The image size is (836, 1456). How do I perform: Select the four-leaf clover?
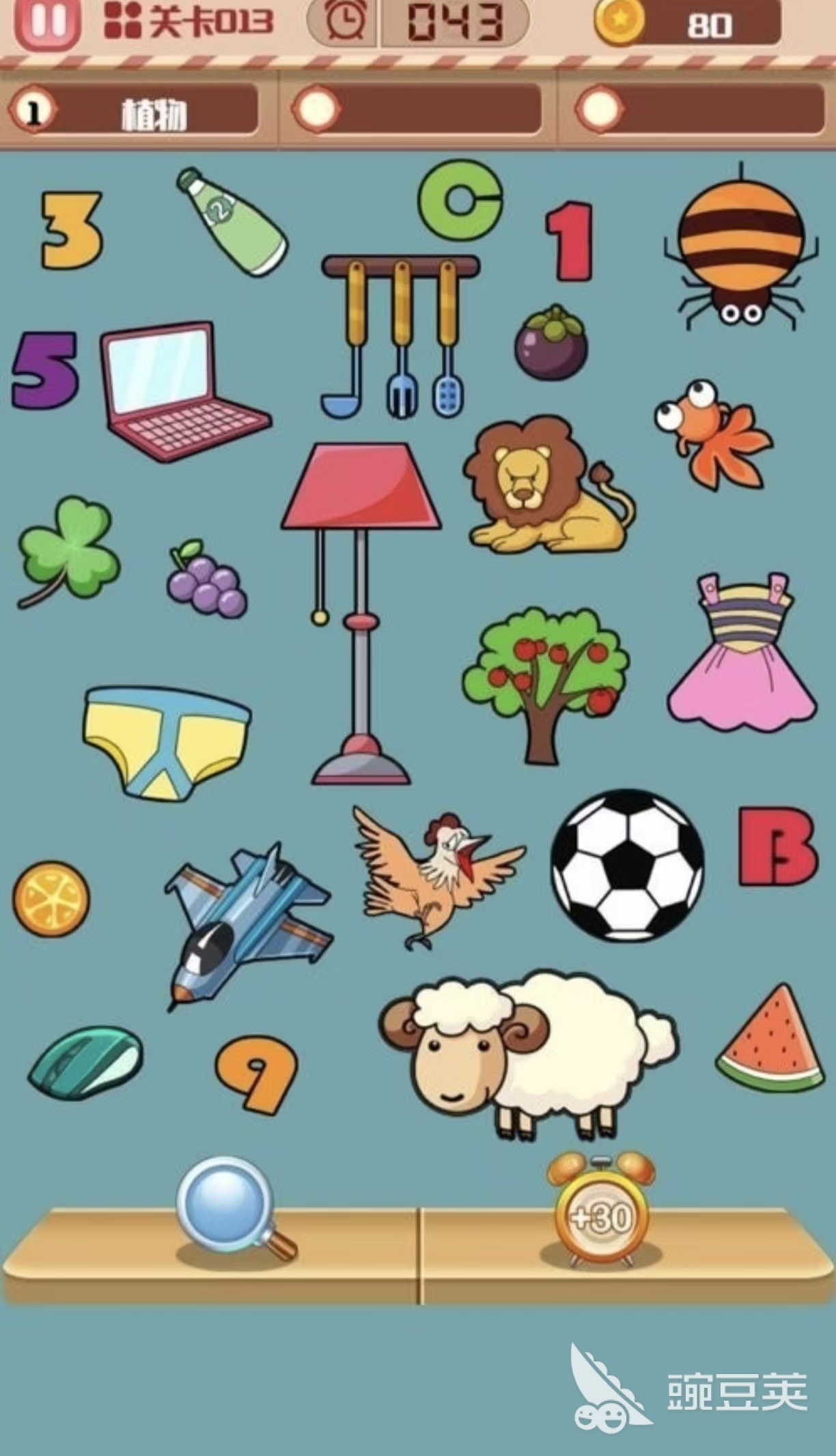(68, 549)
